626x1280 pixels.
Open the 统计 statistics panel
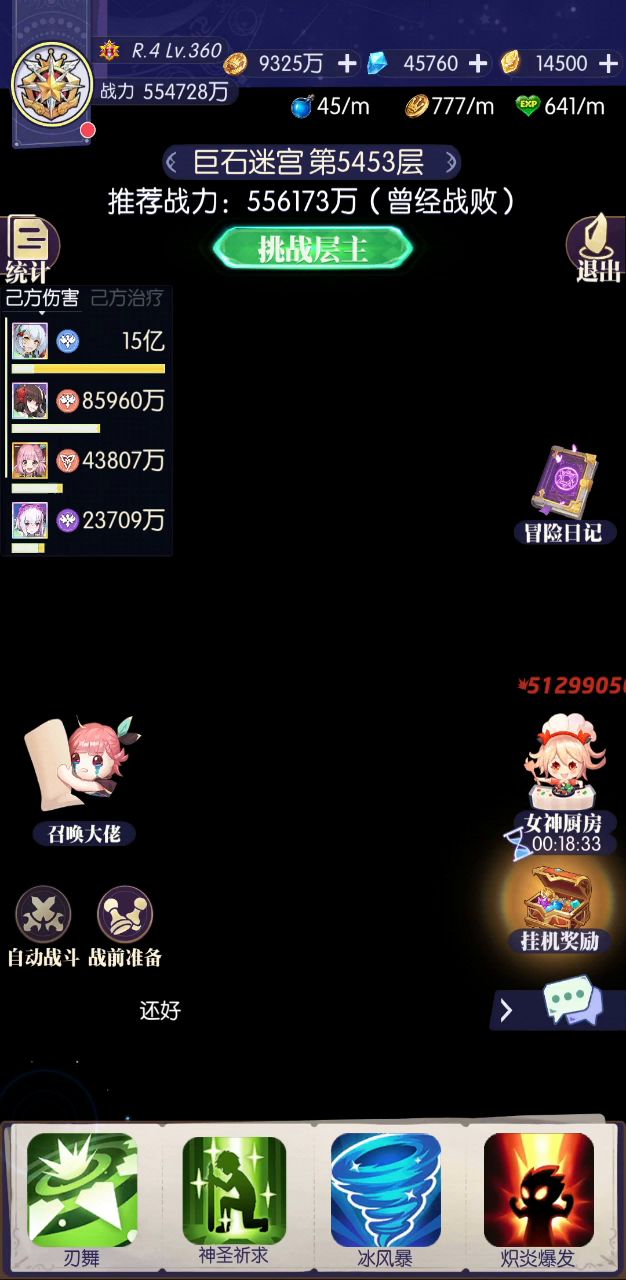(30, 249)
